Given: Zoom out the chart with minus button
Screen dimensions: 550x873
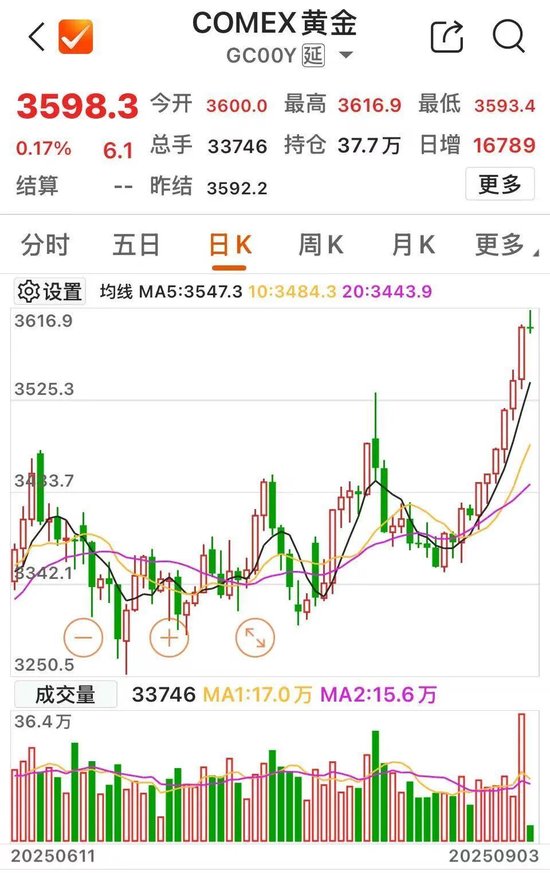Looking at the screenshot, I should click(x=84, y=637).
